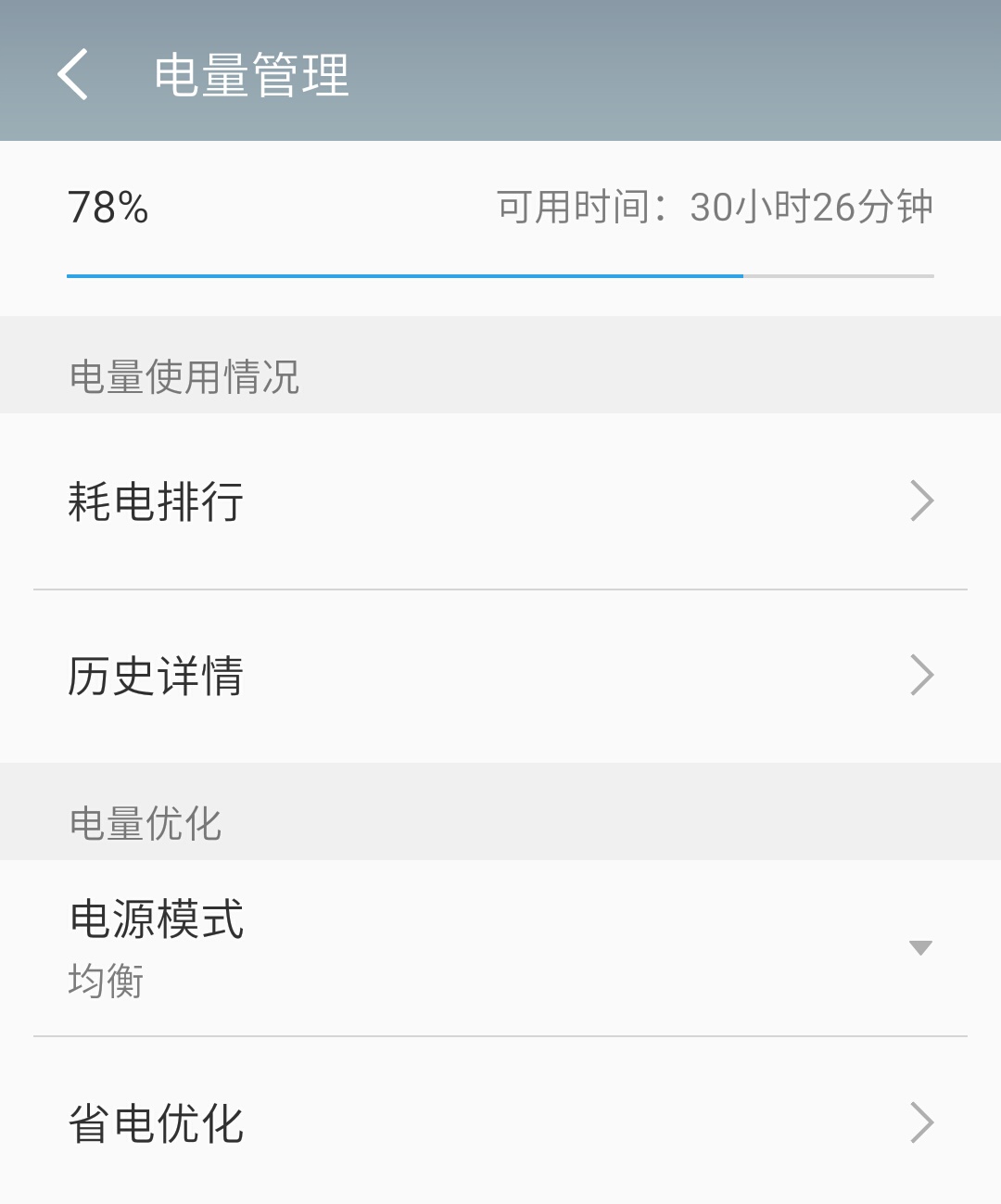Click the arrow icon on the 省电优化 row
Image resolution: width=1001 pixels, height=1204 pixels.
point(920,1125)
